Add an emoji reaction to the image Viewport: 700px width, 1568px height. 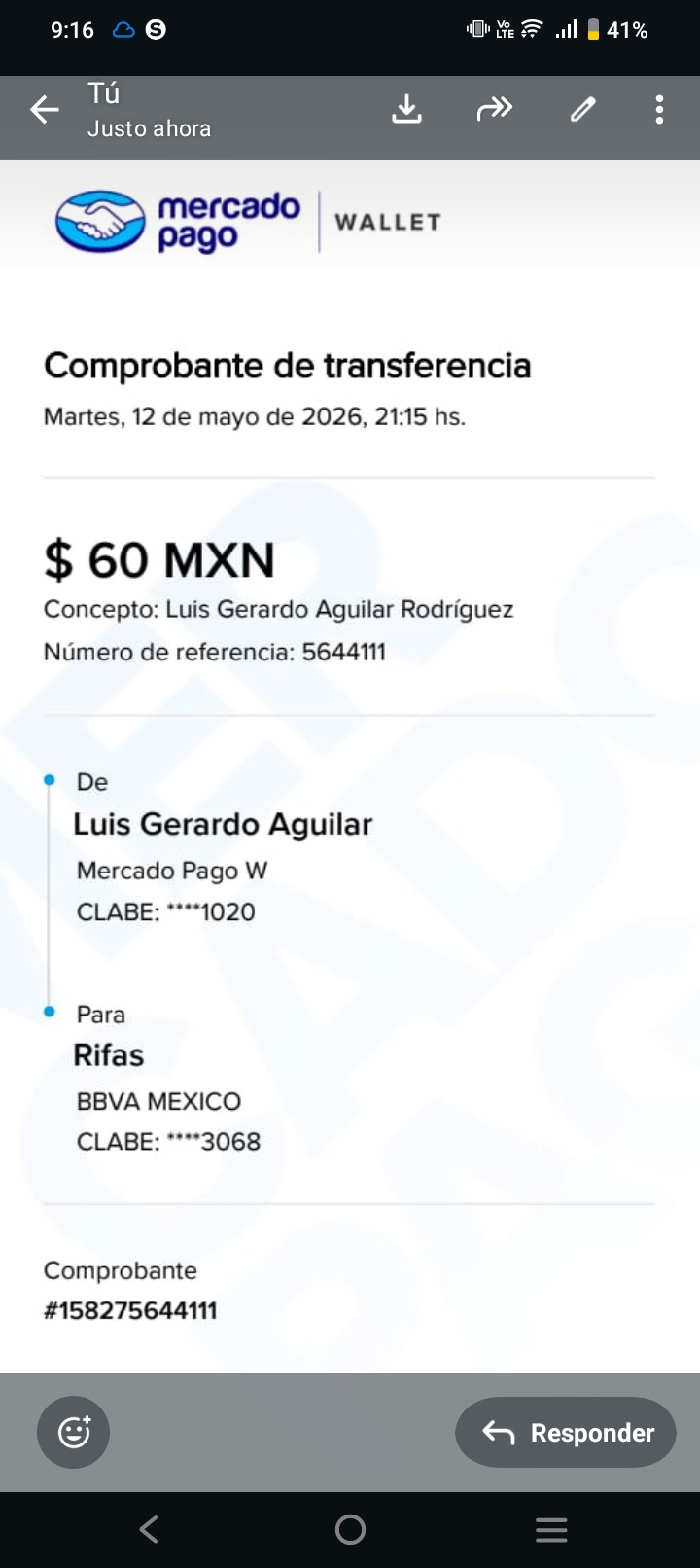click(x=74, y=1432)
